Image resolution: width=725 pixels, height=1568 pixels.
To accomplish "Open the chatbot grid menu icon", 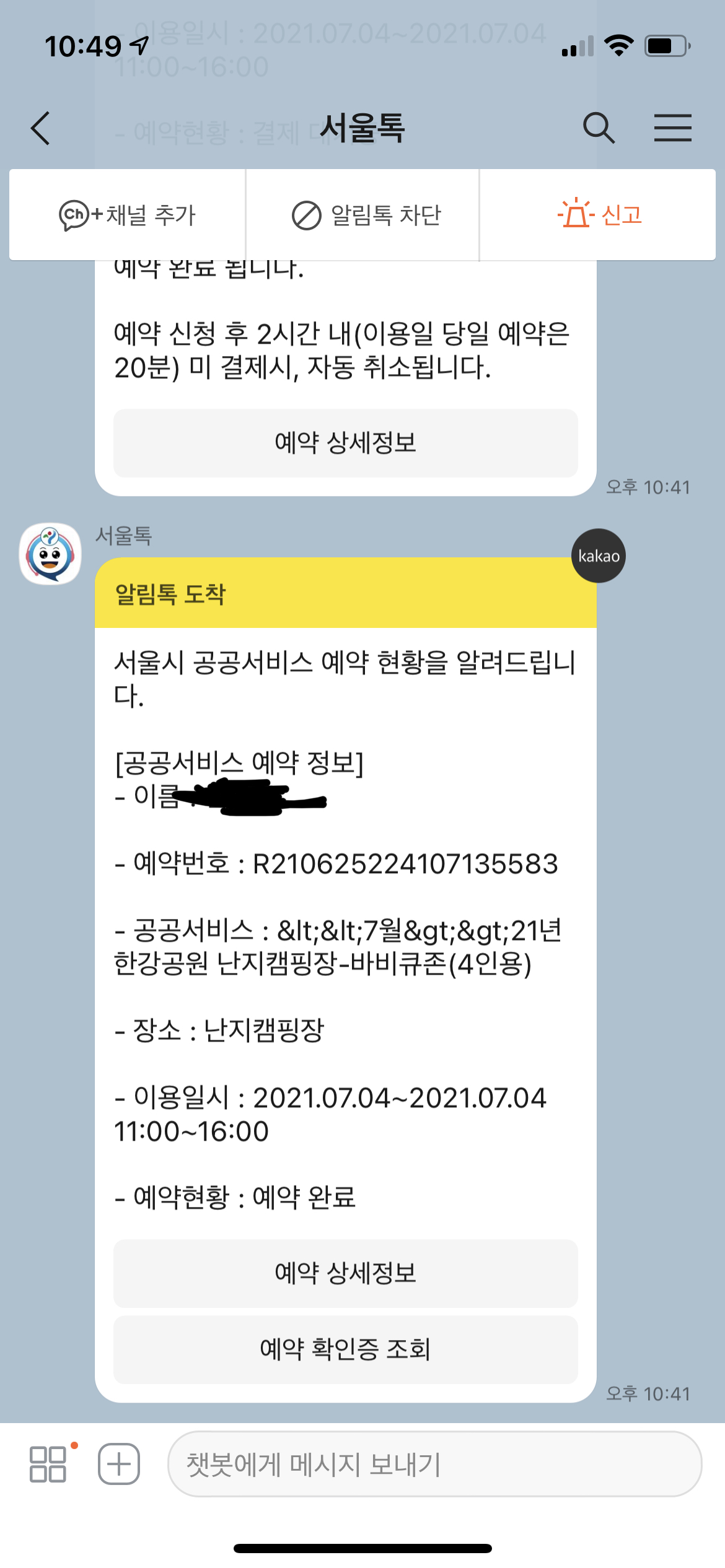I will point(48,1465).
